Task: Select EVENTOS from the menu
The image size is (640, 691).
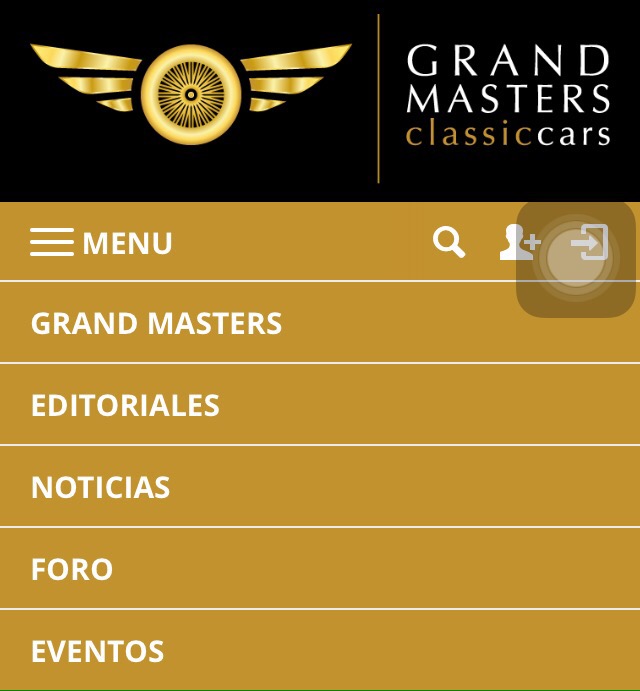Action: click(x=97, y=651)
